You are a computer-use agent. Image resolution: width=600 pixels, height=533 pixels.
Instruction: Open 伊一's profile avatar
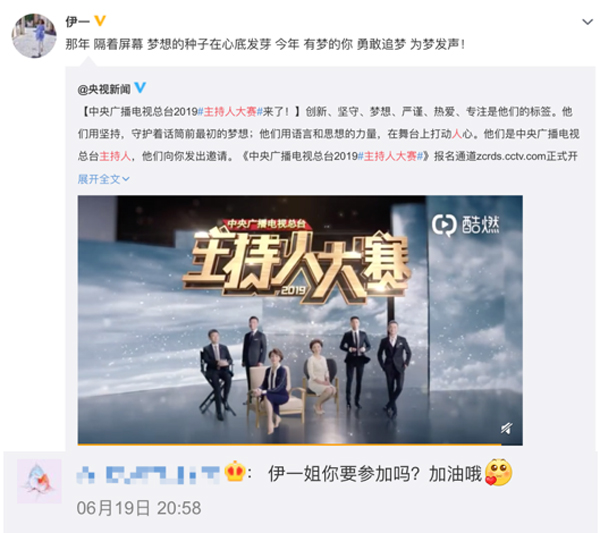(33, 36)
